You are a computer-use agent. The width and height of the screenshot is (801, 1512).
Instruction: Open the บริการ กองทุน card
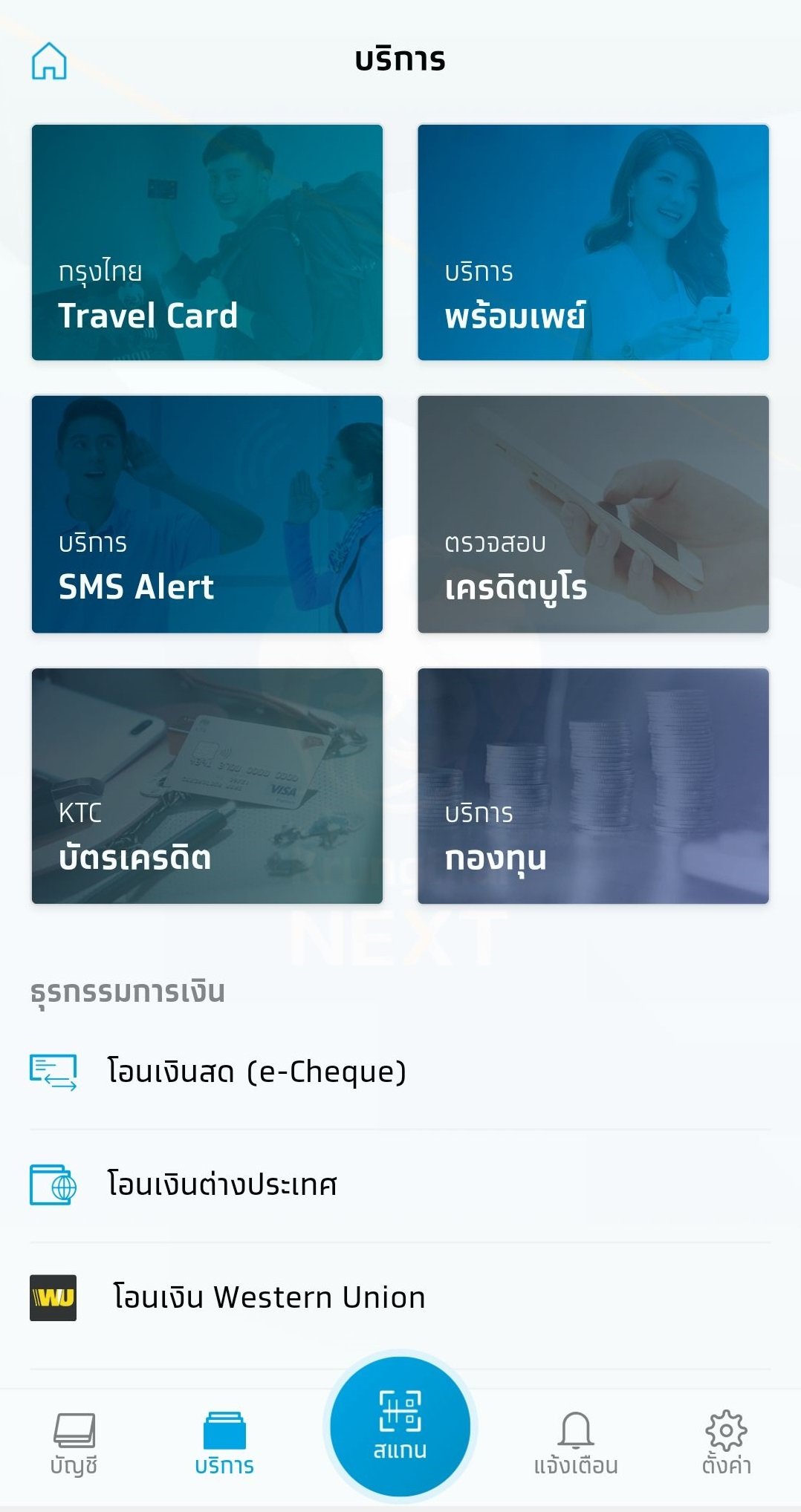pos(593,786)
